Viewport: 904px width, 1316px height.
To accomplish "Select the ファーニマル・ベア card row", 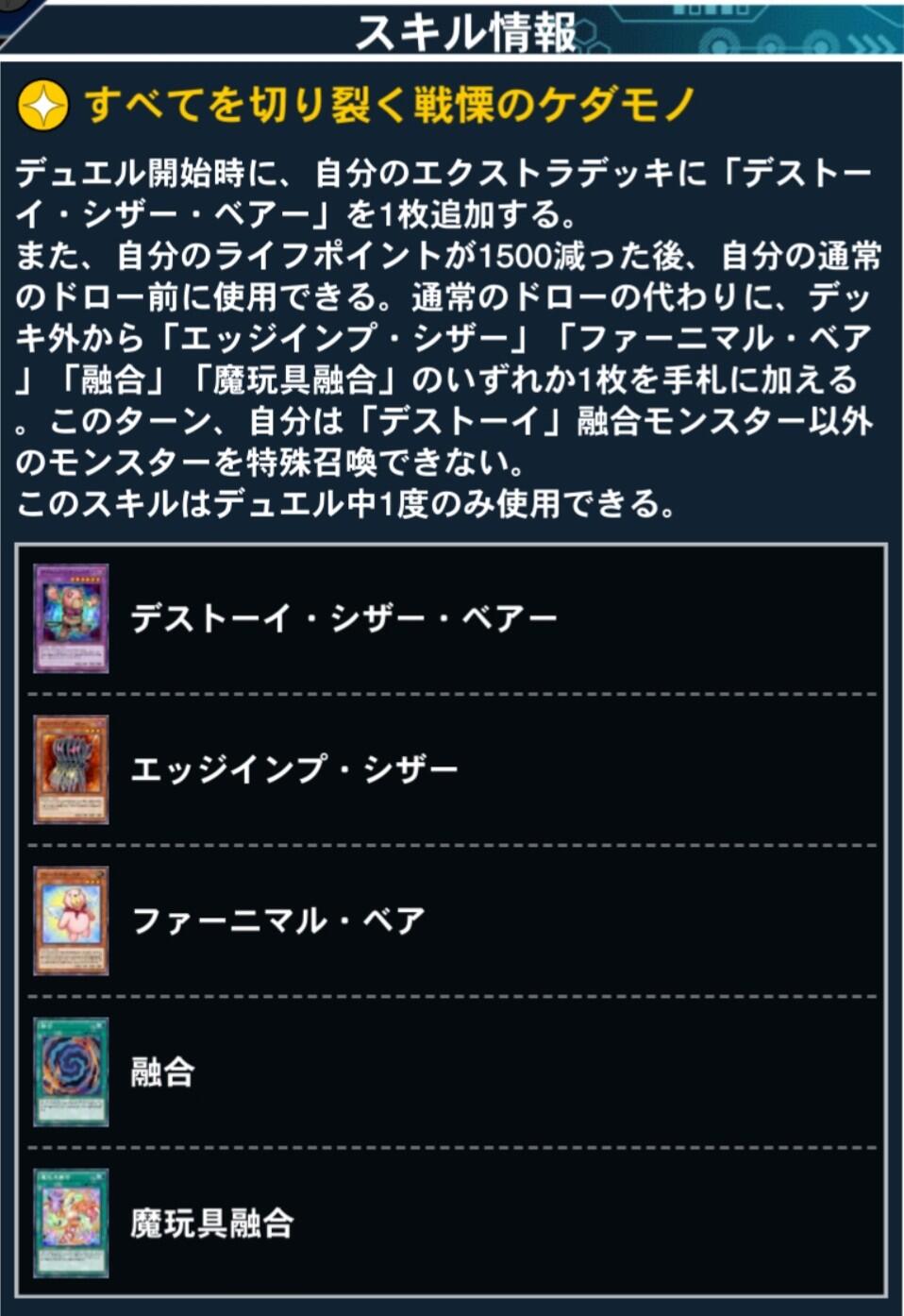I will pyautogui.click(x=277, y=921).
